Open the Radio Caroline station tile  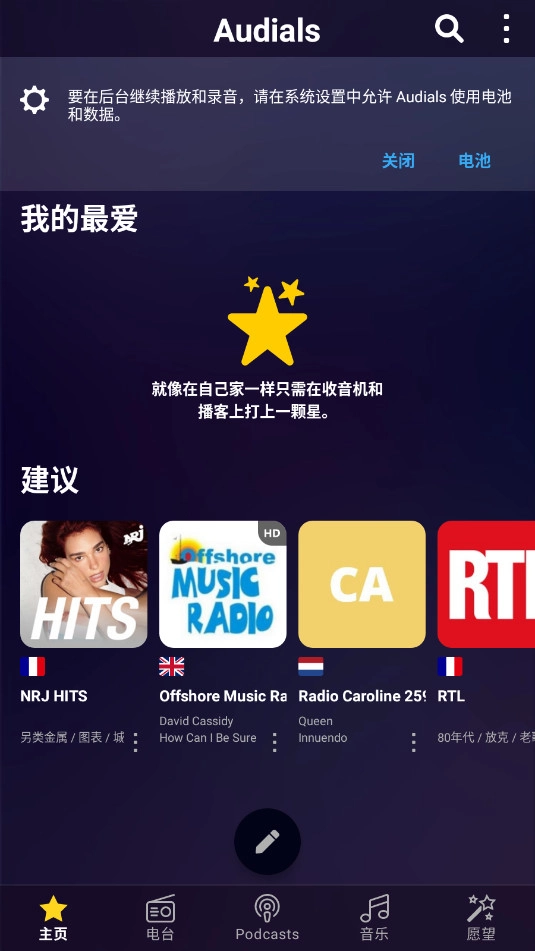coord(362,584)
